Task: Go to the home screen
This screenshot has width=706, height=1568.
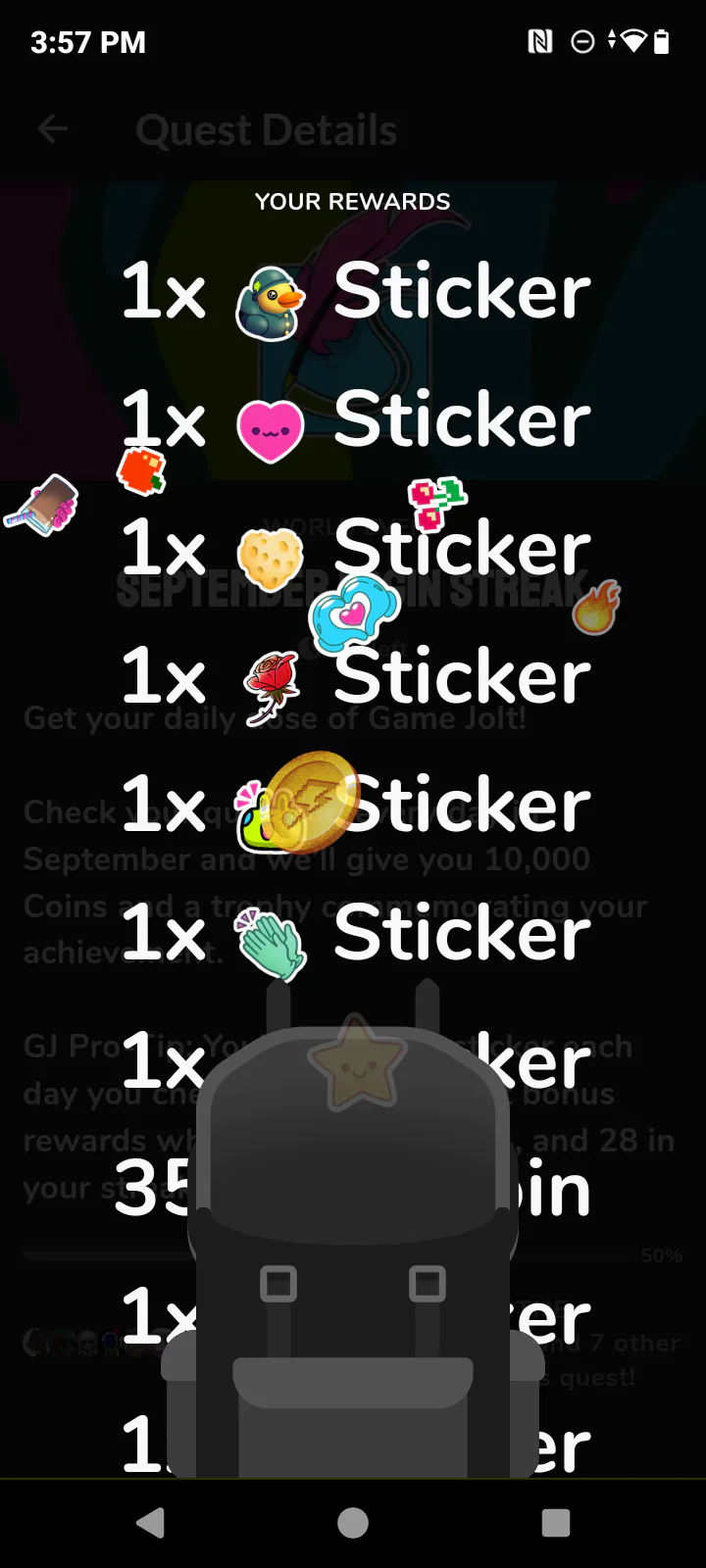Action: point(353,1522)
